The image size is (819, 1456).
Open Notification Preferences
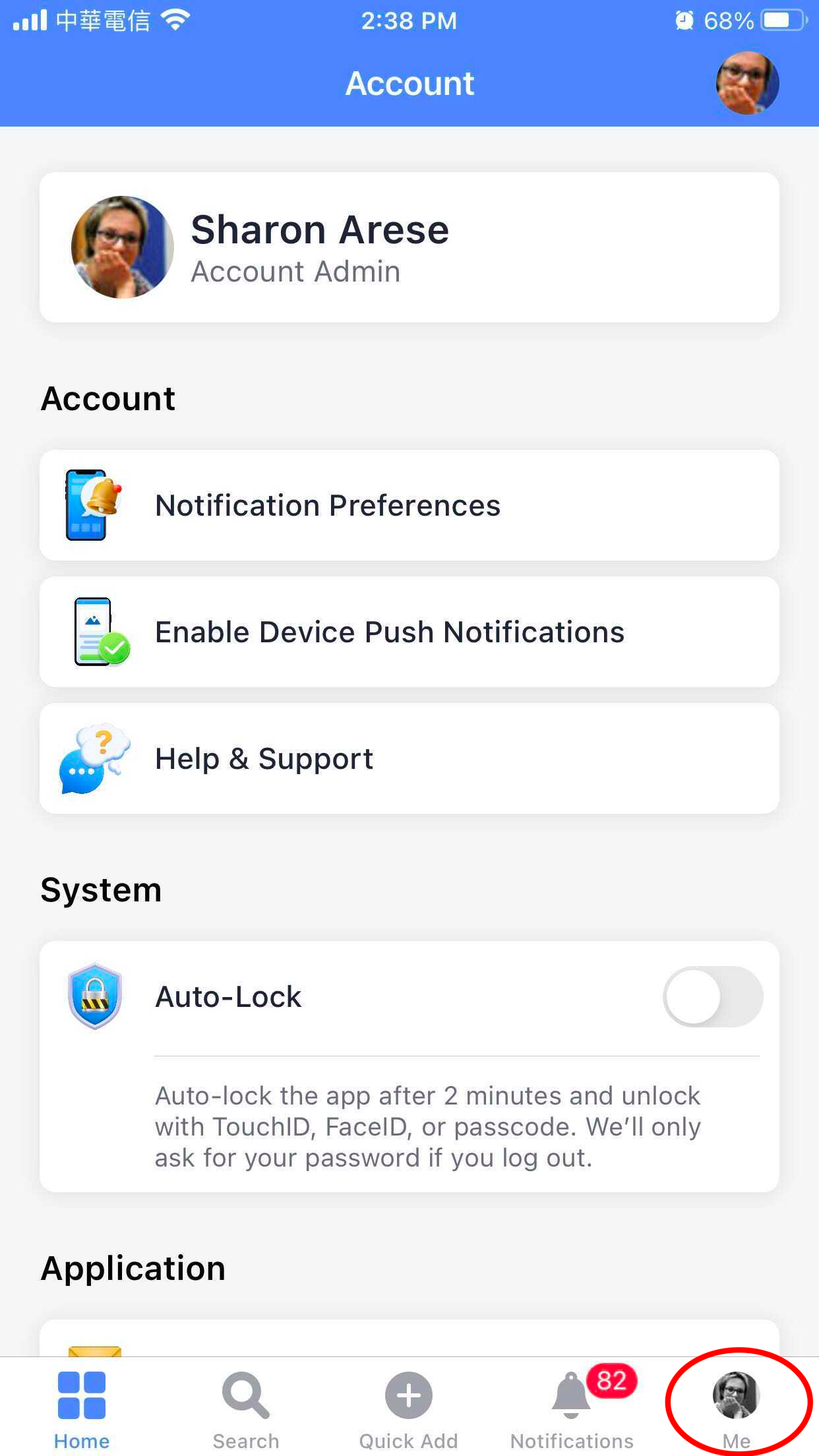(x=409, y=505)
